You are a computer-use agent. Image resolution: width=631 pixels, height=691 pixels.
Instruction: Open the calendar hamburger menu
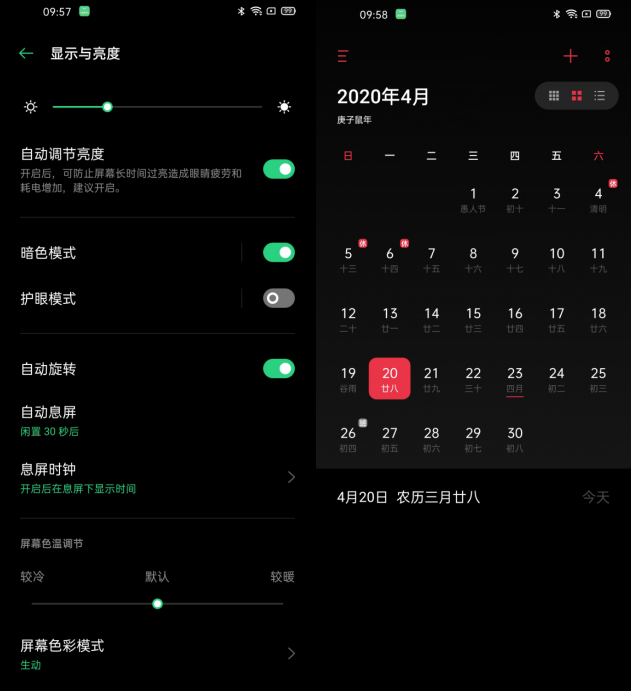pos(343,56)
